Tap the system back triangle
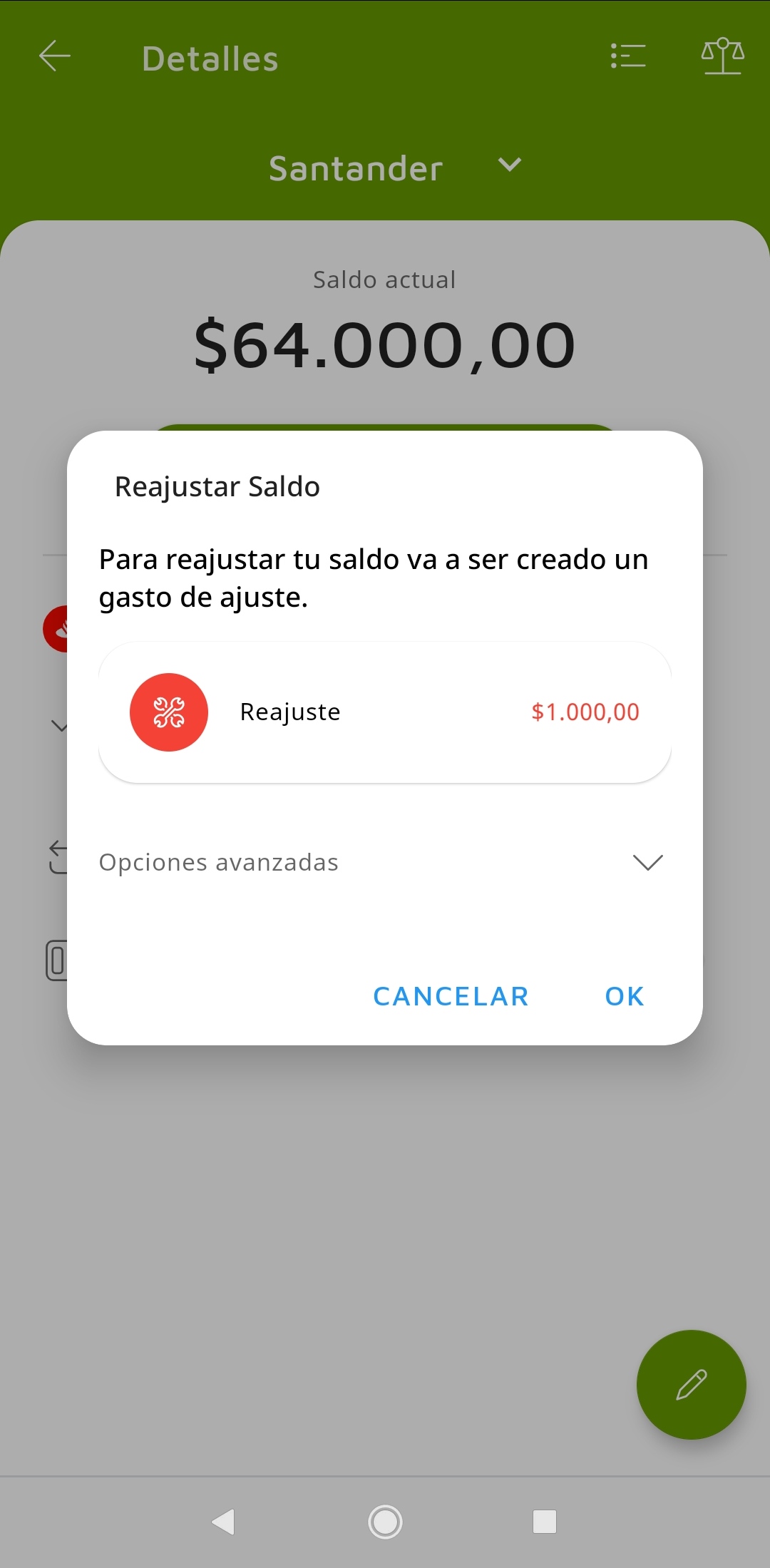The width and height of the screenshot is (770, 1568). [x=224, y=1522]
